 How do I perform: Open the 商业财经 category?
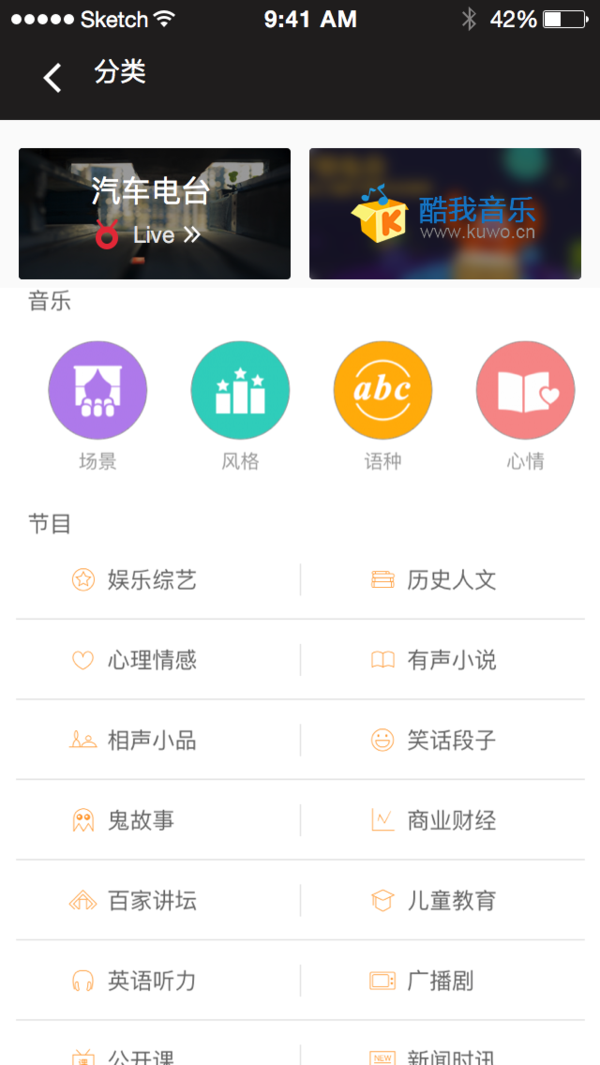click(x=450, y=821)
